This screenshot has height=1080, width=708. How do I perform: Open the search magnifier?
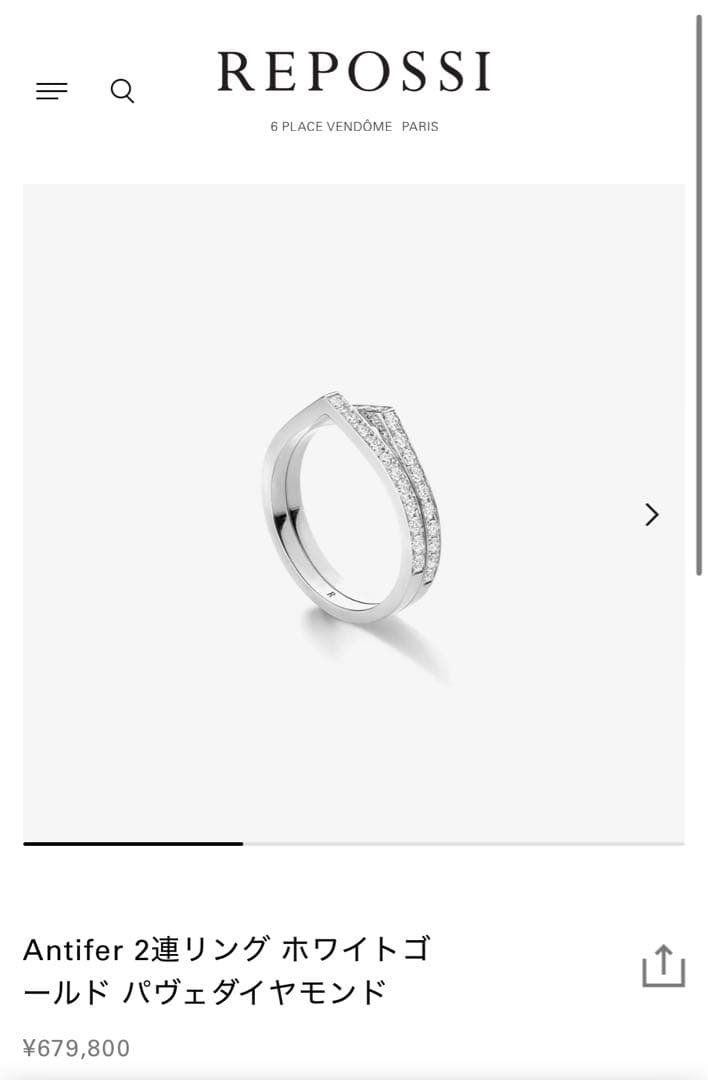tap(122, 91)
